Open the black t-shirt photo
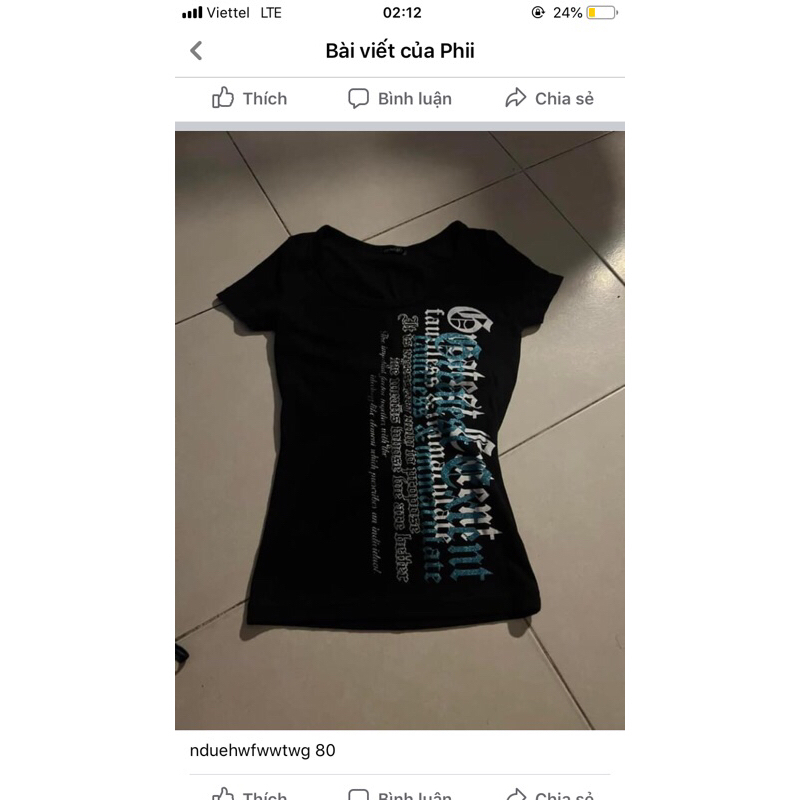This screenshot has width=800, height=800. [x=400, y=430]
